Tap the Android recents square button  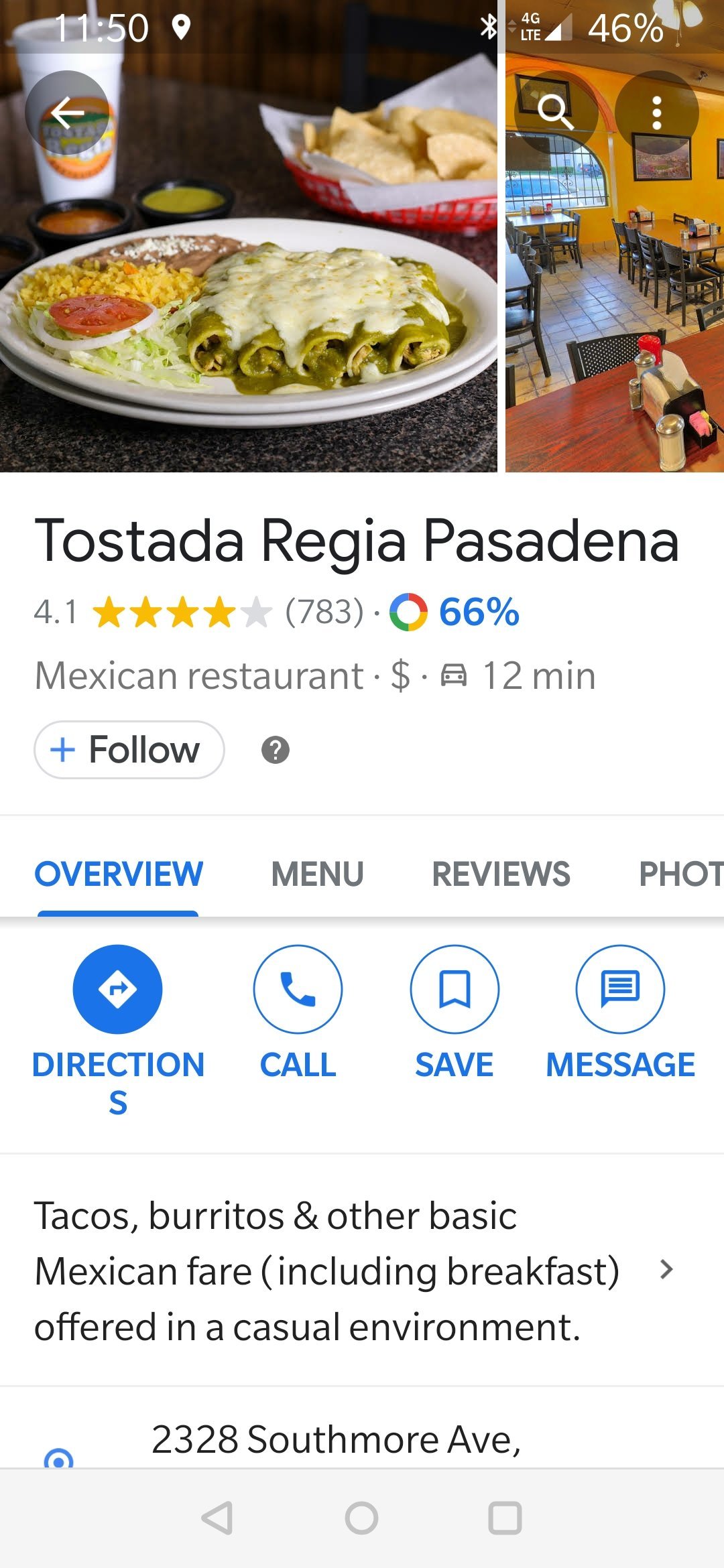tap(506, 1520)
